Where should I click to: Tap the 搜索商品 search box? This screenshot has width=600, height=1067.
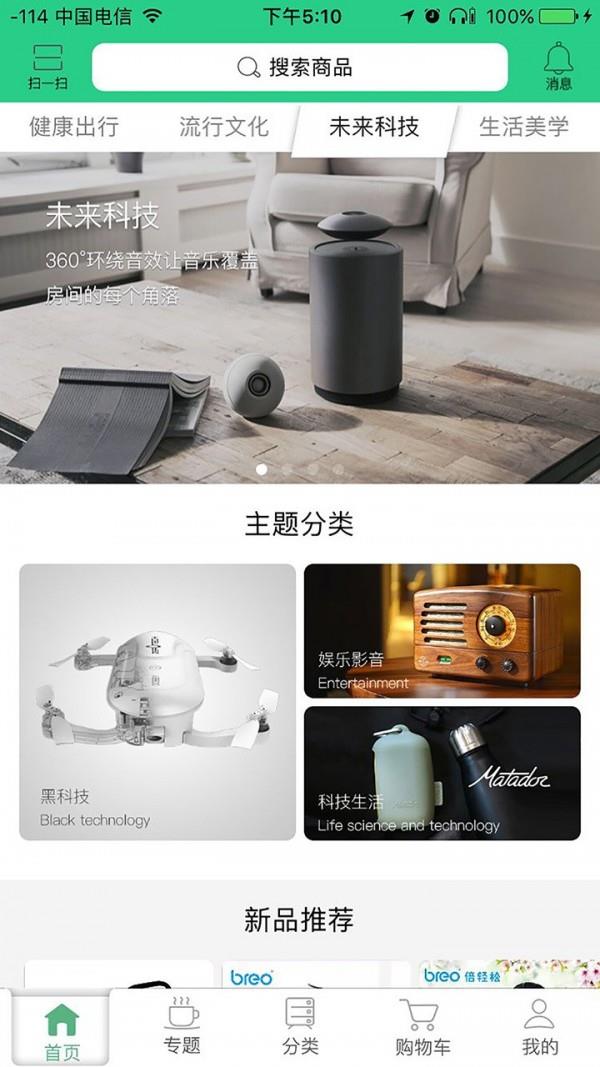[299, 68]
